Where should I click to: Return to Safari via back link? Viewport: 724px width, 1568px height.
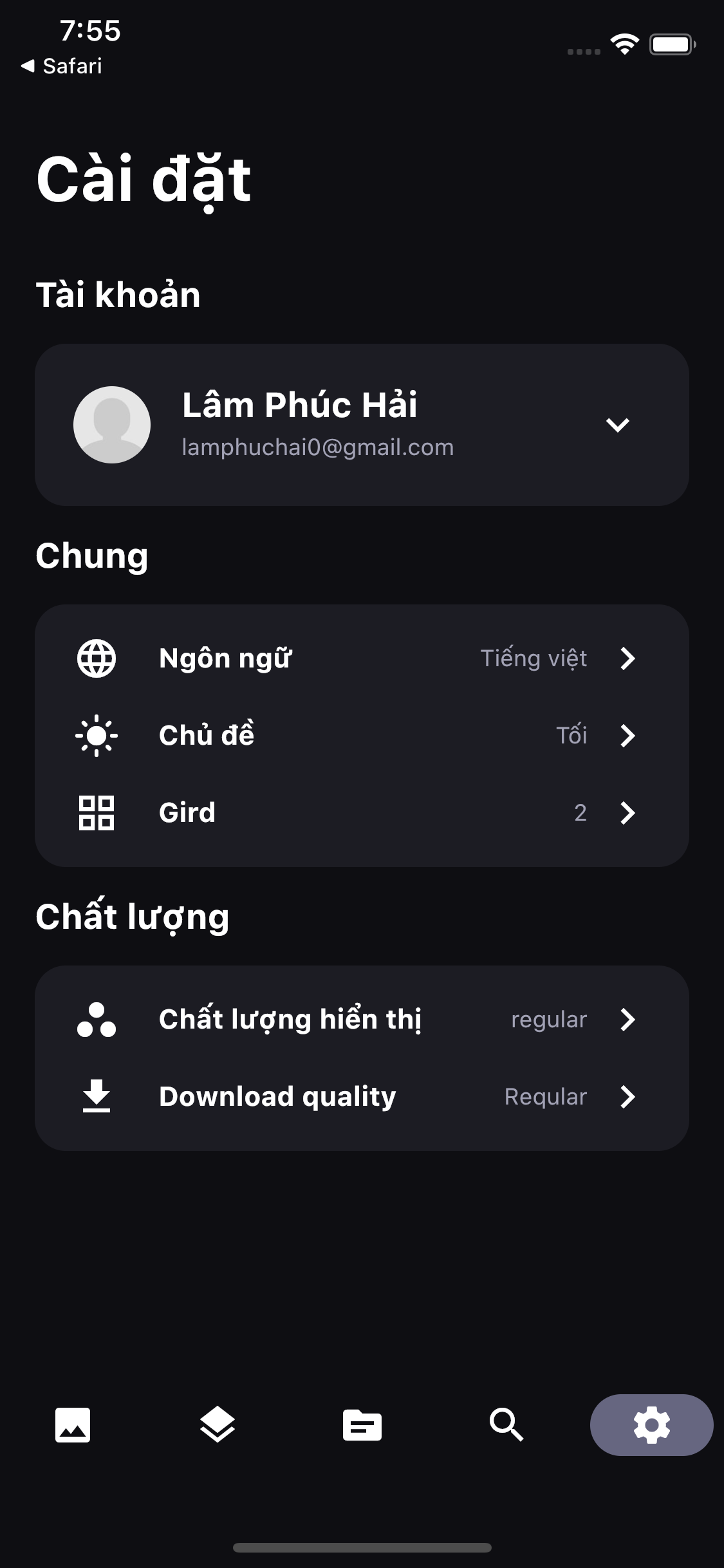click(62, 66)
